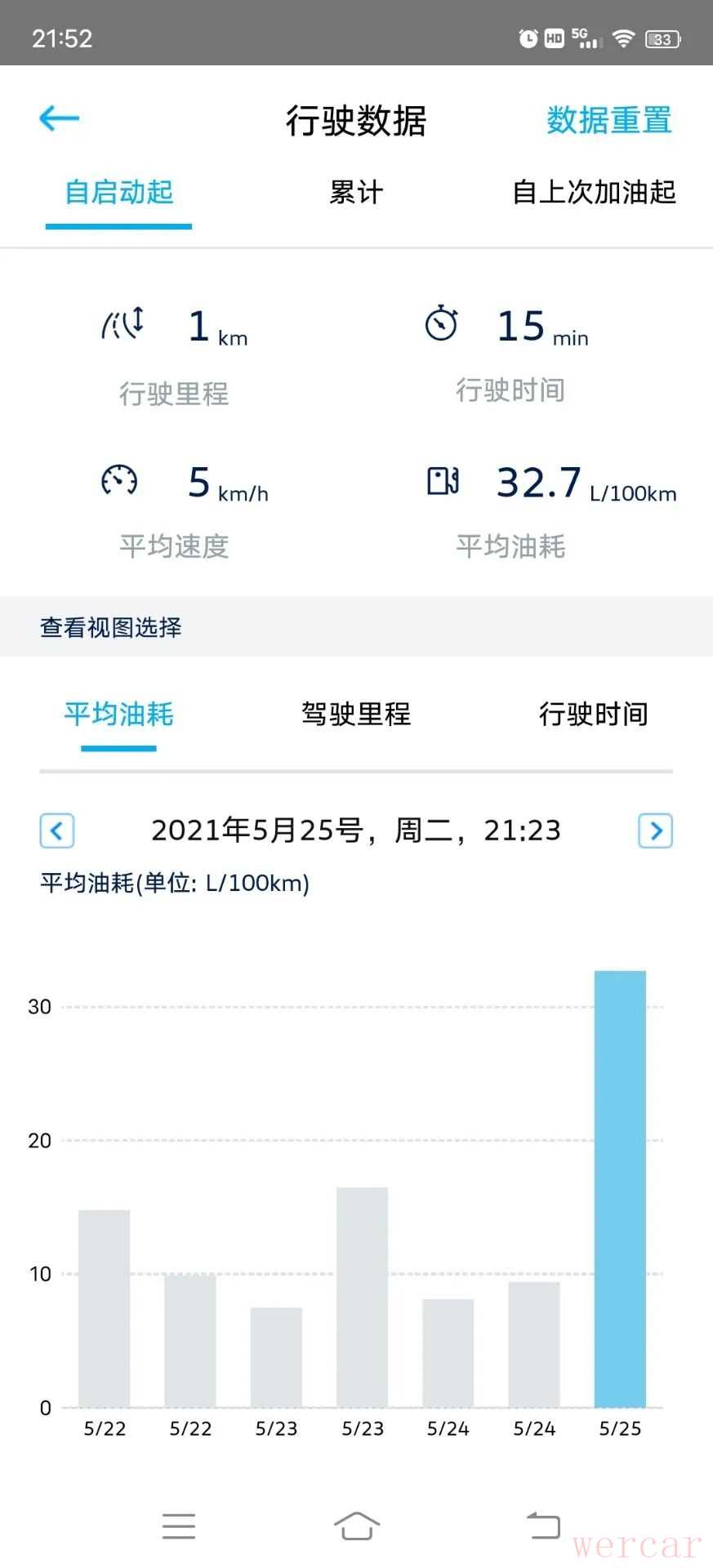Go to the previous trip record

coord(57,831)
